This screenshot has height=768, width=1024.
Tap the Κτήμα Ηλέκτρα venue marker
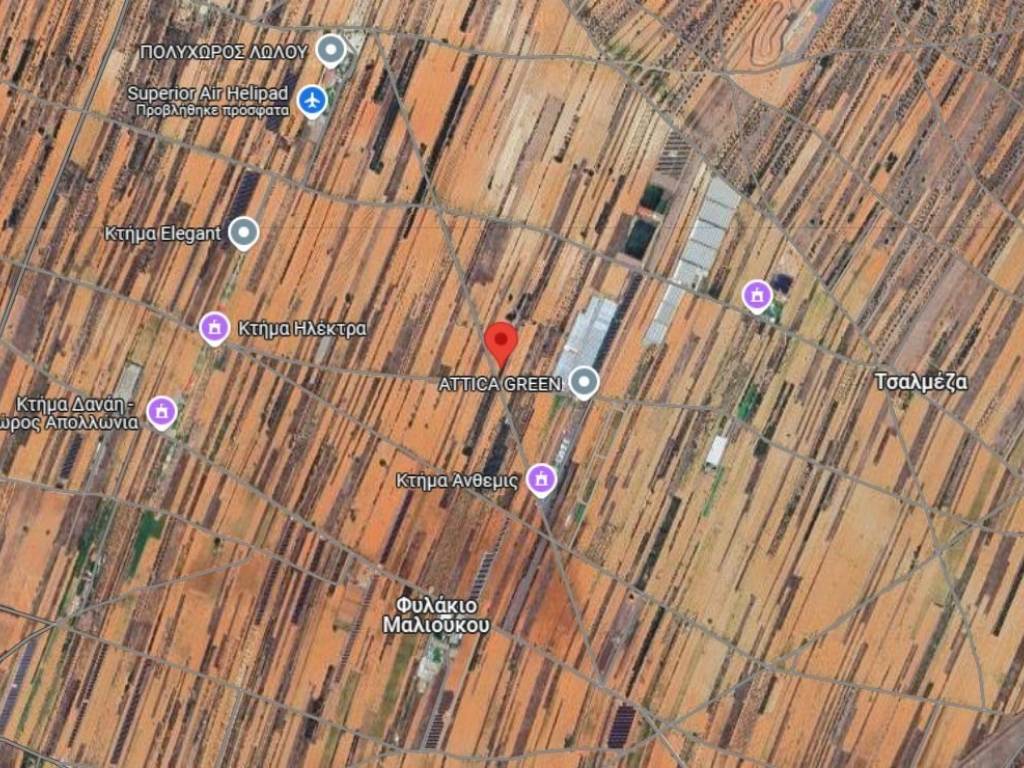pyautogui.click(x=214, y=327)
